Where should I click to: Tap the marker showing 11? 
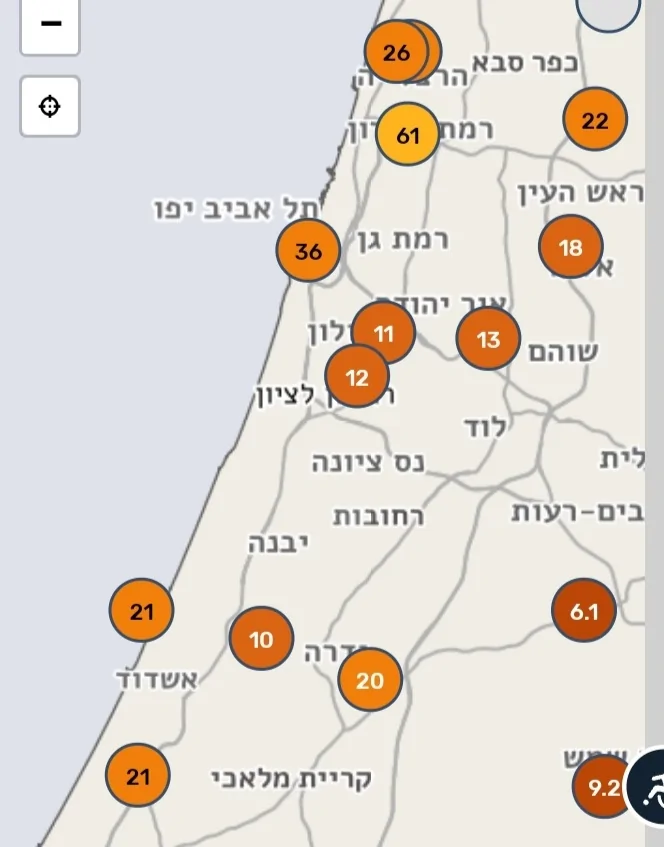coord(383,332)
